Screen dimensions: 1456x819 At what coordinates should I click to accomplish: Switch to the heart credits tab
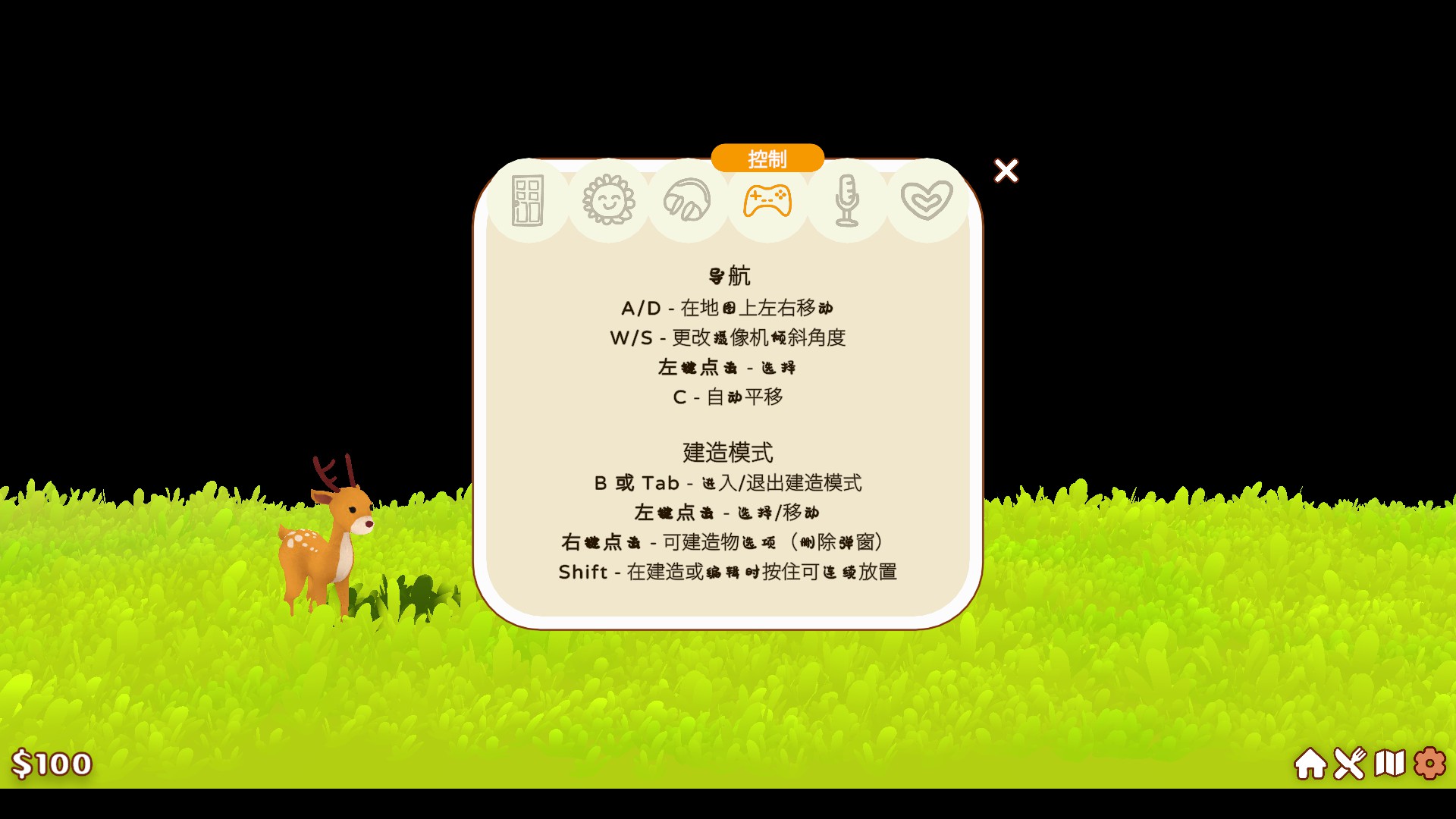coord(927,201)
